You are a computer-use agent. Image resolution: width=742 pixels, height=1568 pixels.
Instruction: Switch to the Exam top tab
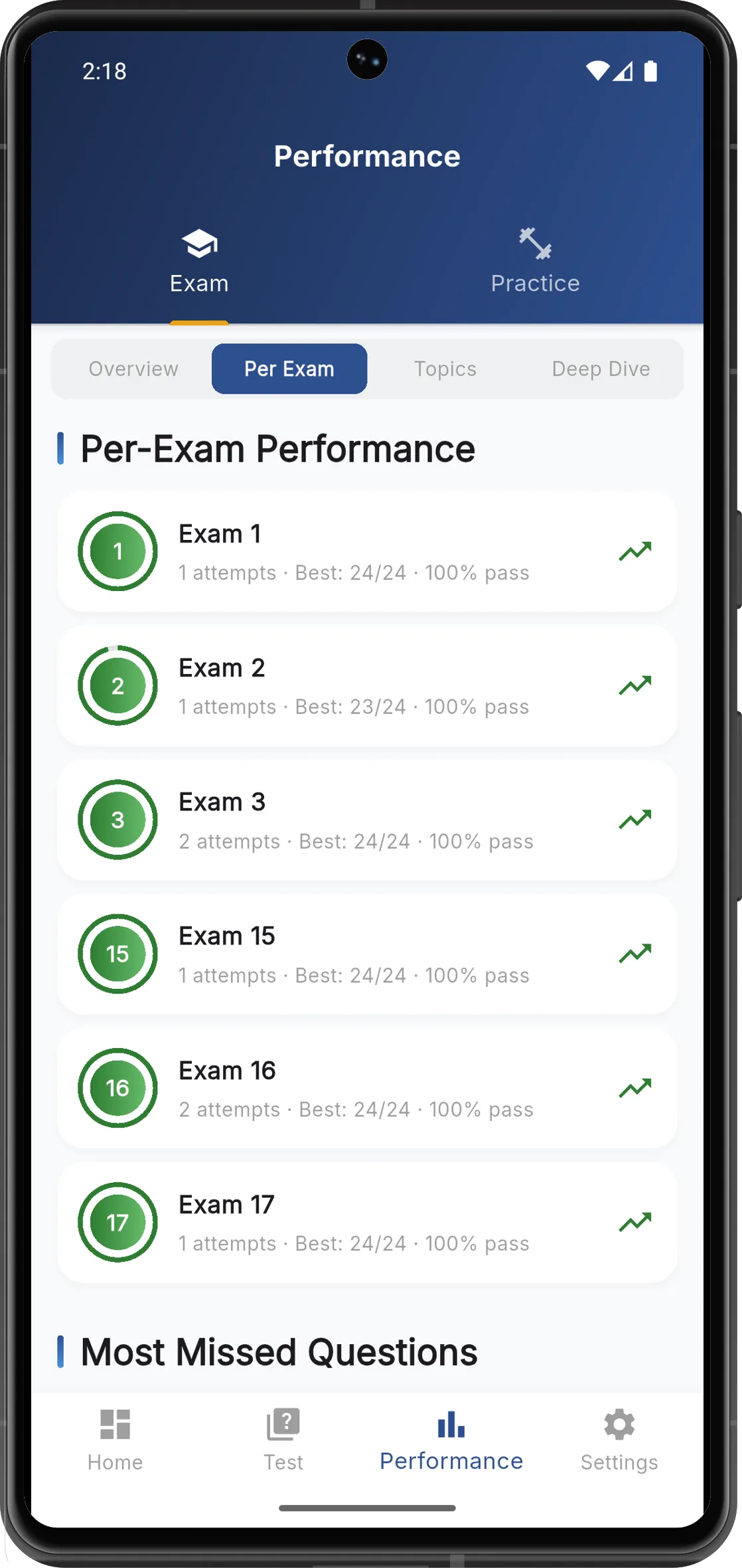(199, 262)
